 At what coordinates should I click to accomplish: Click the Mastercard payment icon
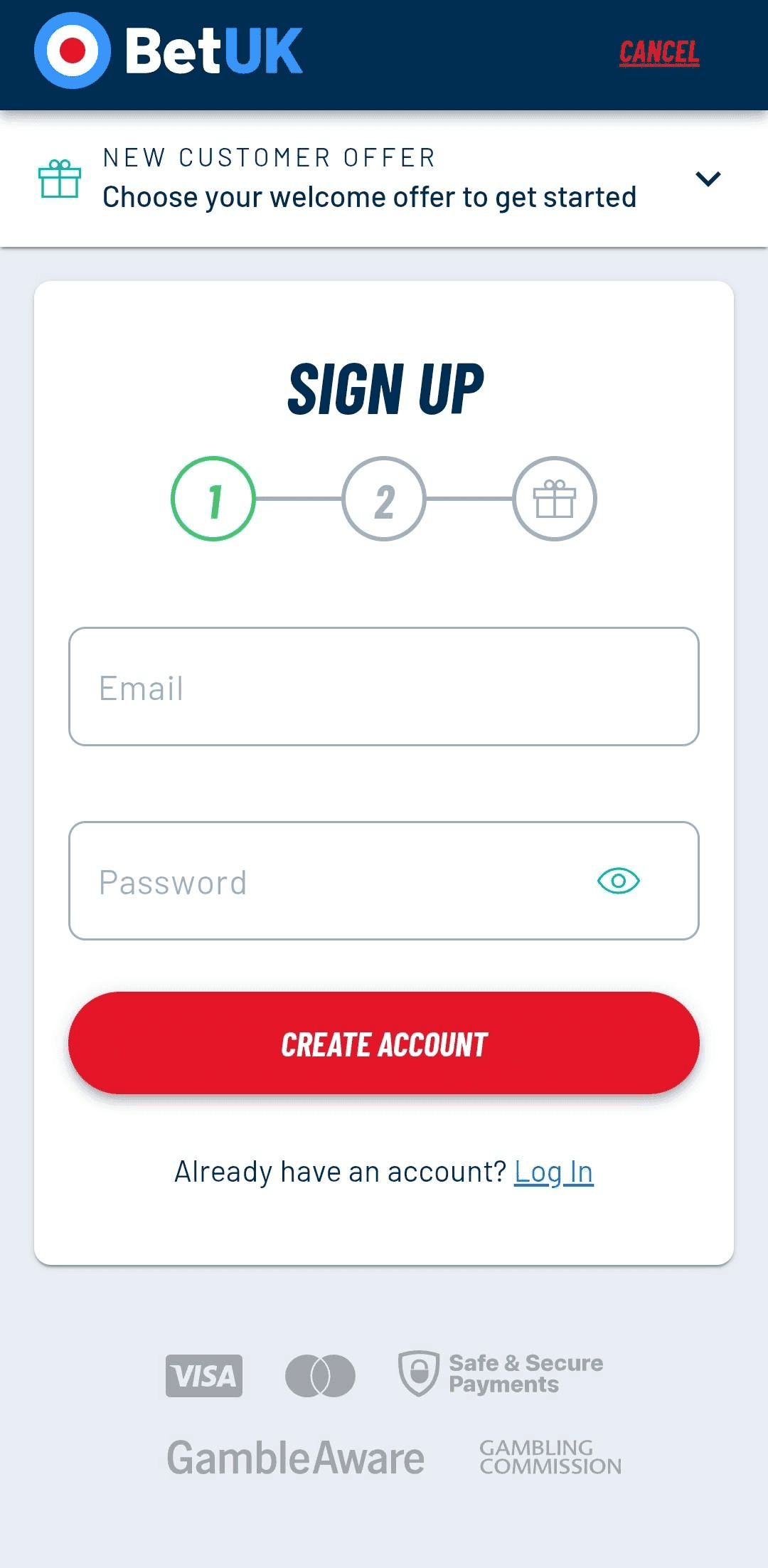click(x=319, y=1374)
